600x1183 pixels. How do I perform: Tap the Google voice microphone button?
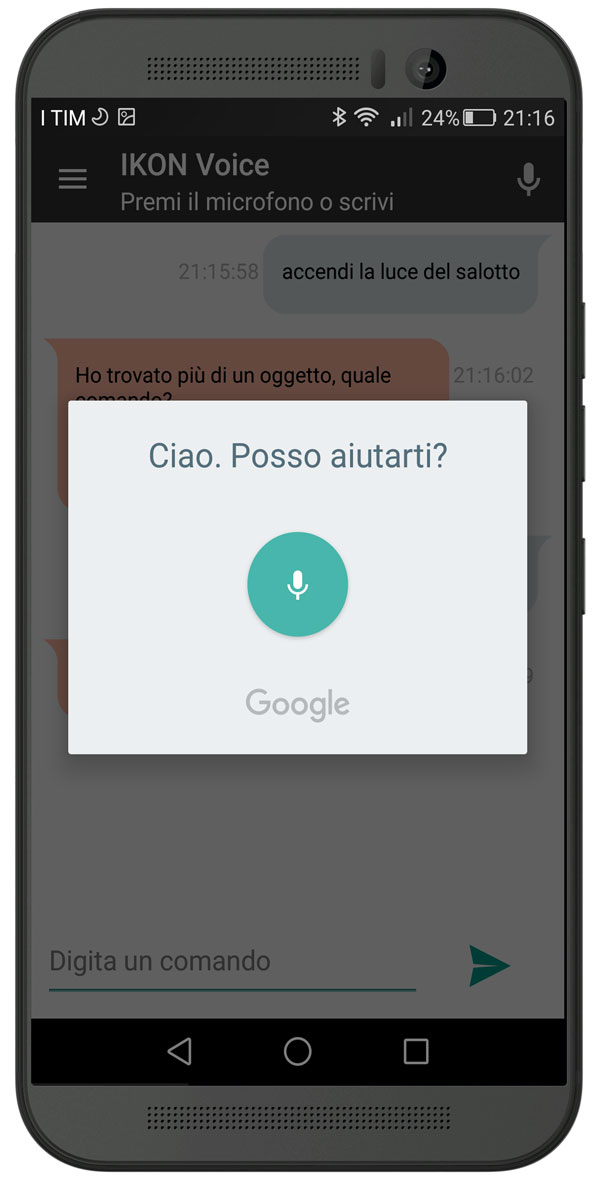[297, 584]
